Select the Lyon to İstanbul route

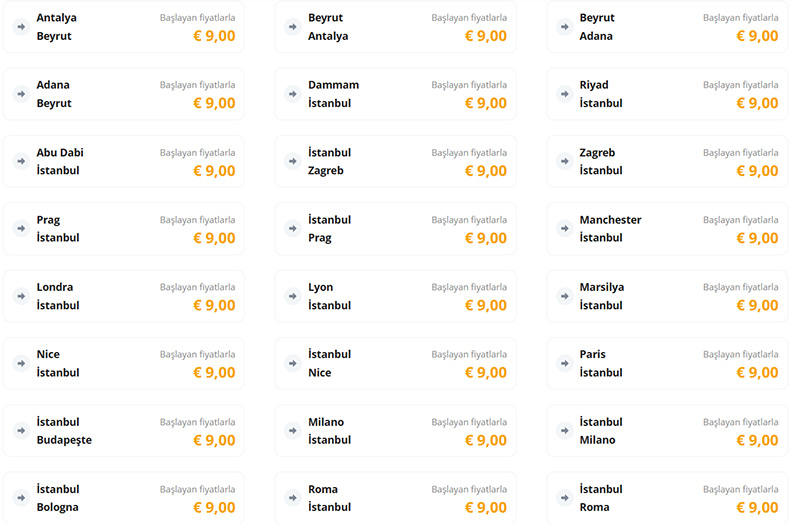coord(395,296)
